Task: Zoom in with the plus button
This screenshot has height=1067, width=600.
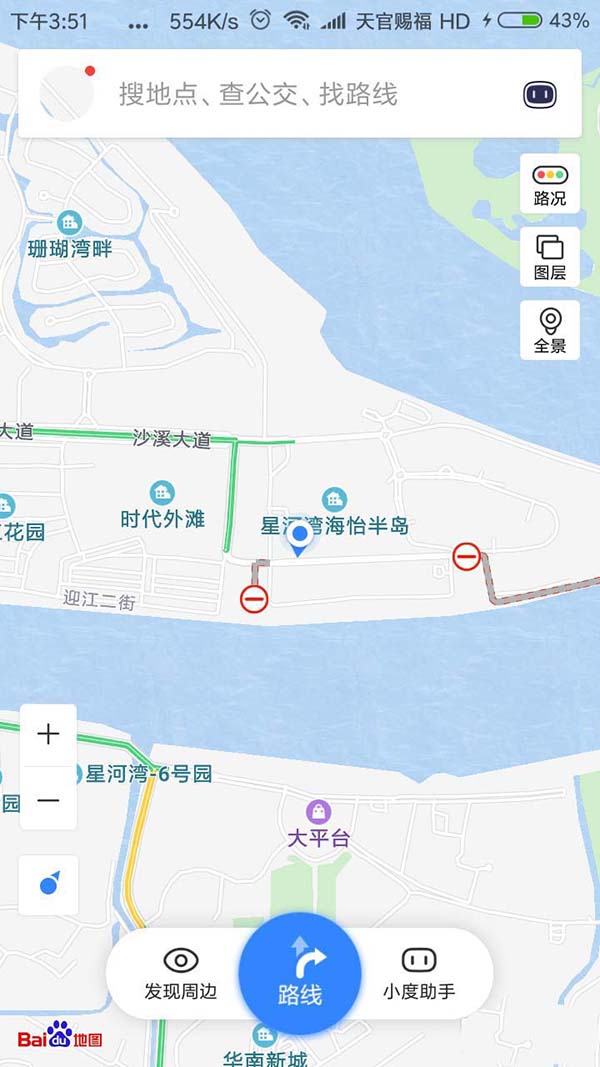Action: click(x=48, y=735)
